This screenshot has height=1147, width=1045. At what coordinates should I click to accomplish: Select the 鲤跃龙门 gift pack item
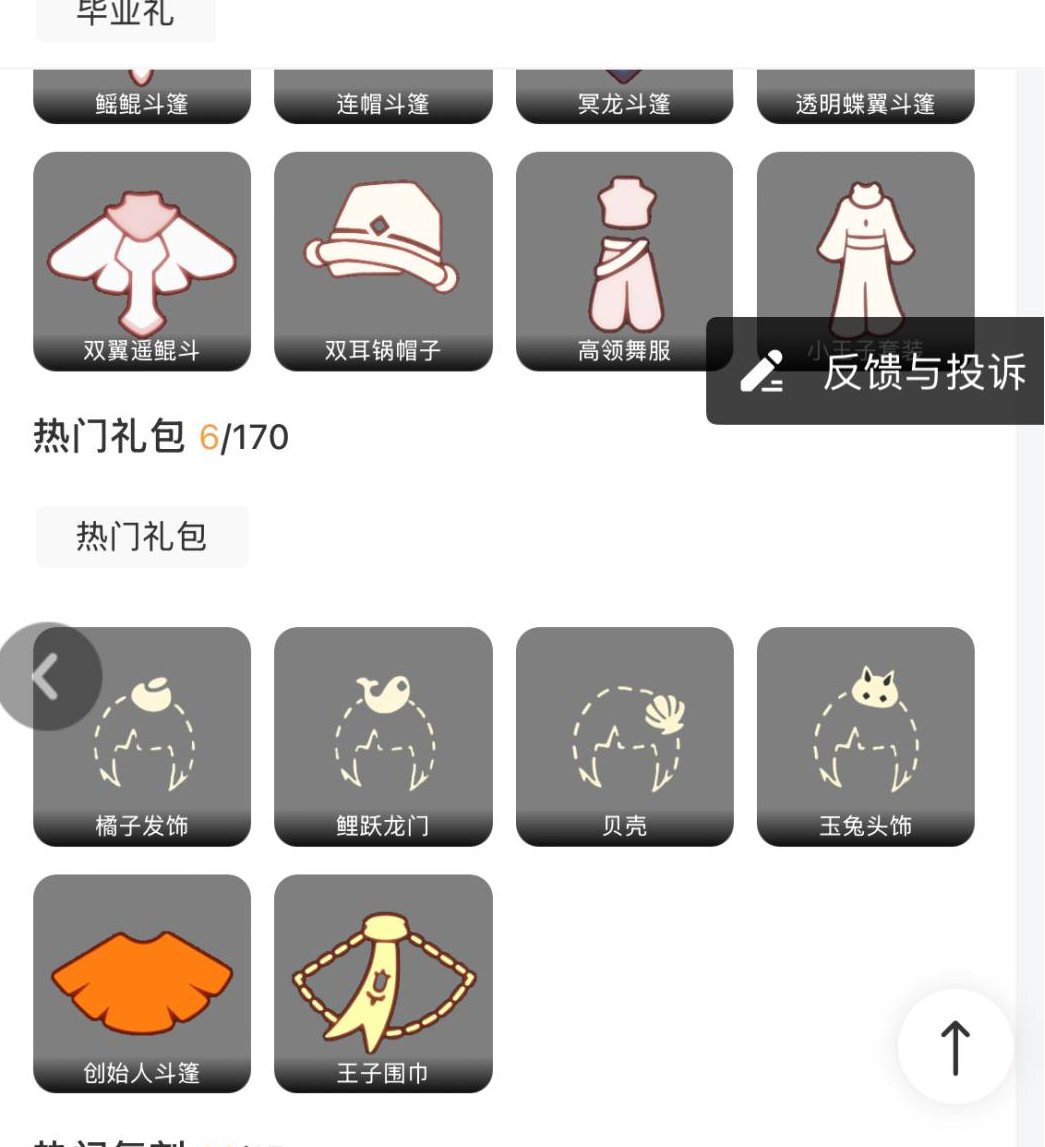click(384, 735)
